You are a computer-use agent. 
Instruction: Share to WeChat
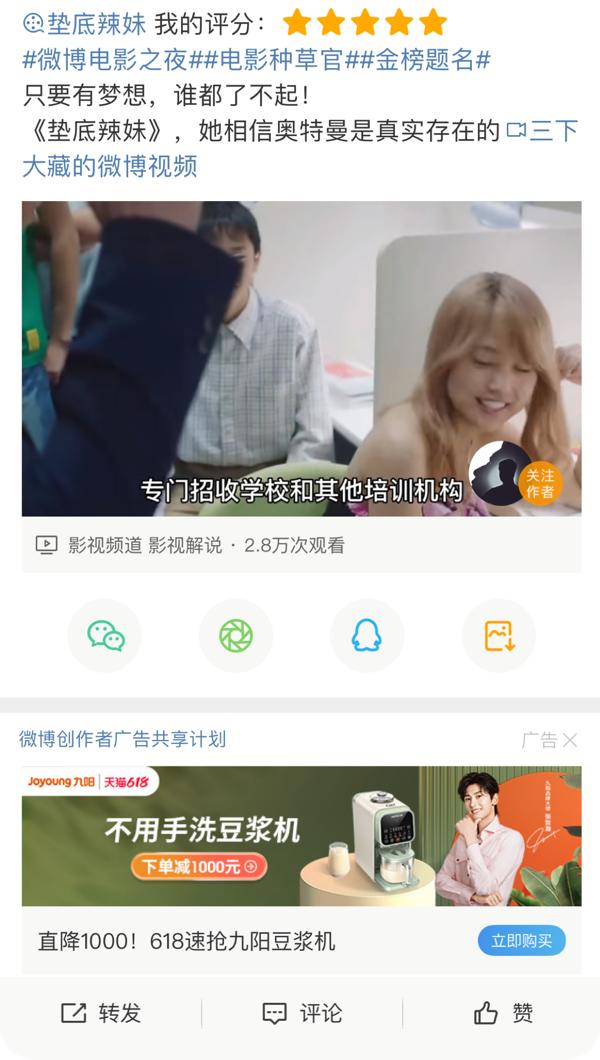[x=105, y=636]
